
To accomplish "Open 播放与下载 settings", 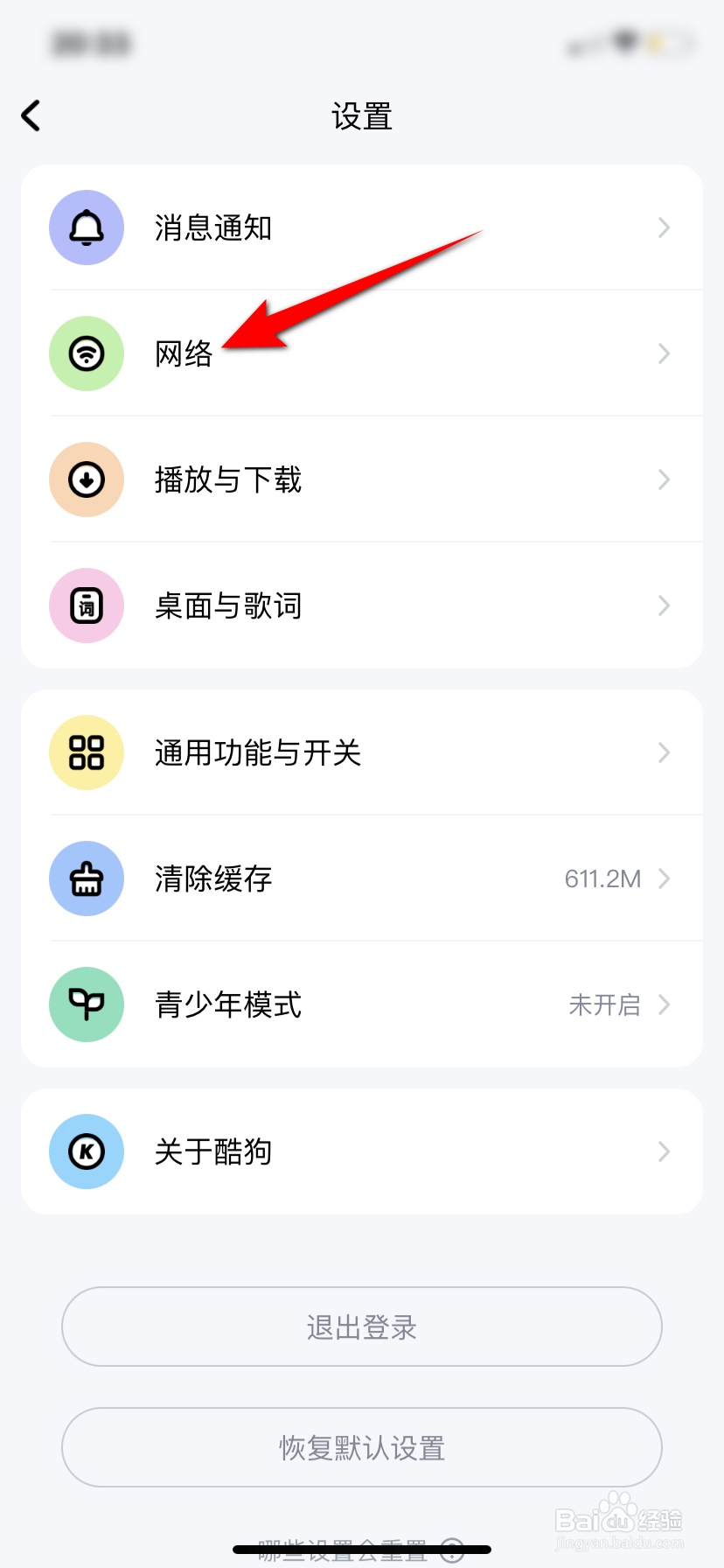I will point(362,479).
